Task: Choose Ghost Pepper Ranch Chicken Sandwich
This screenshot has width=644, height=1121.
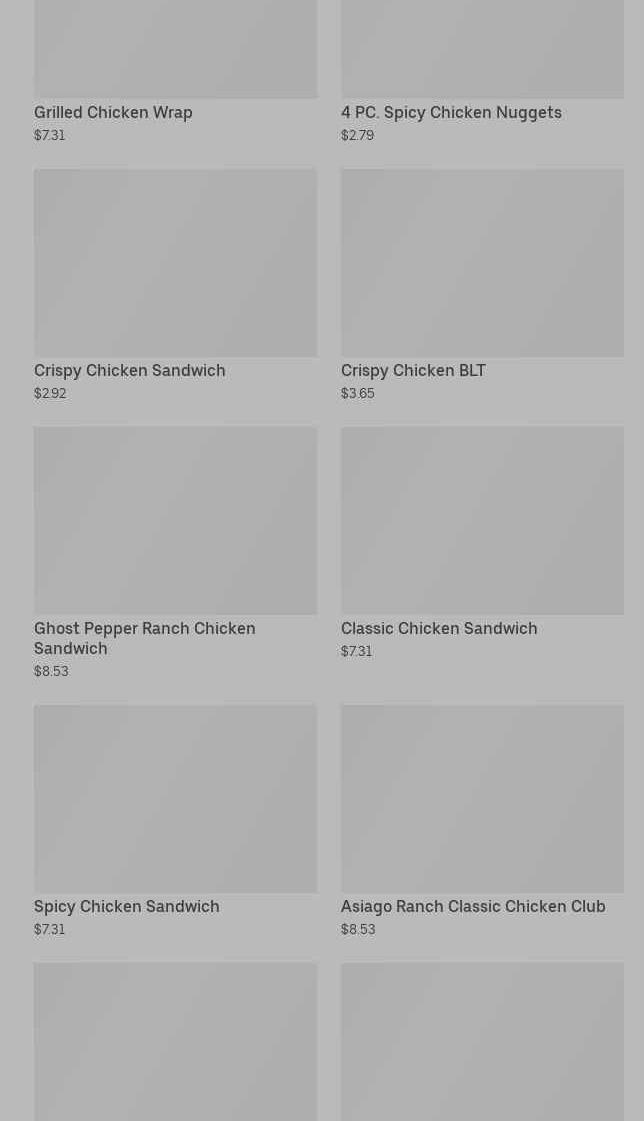Action: pos(175,521)
